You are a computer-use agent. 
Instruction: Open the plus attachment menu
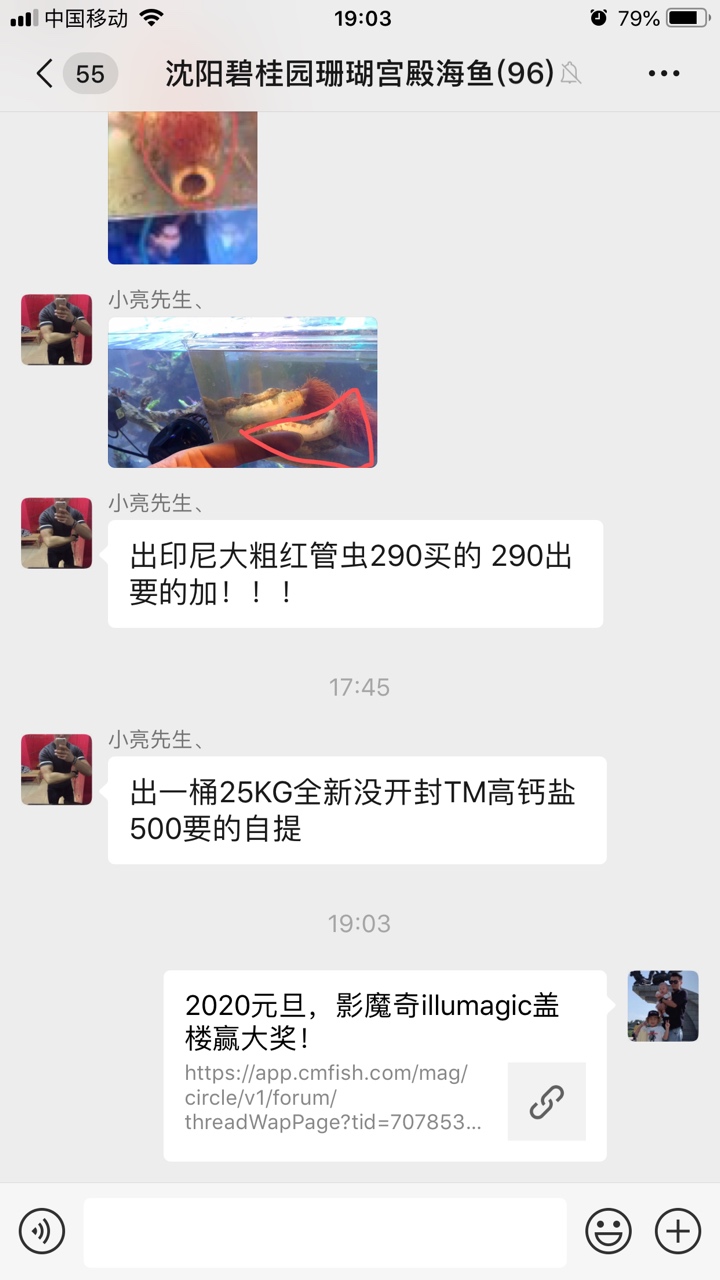click(x=677, y=1231)
